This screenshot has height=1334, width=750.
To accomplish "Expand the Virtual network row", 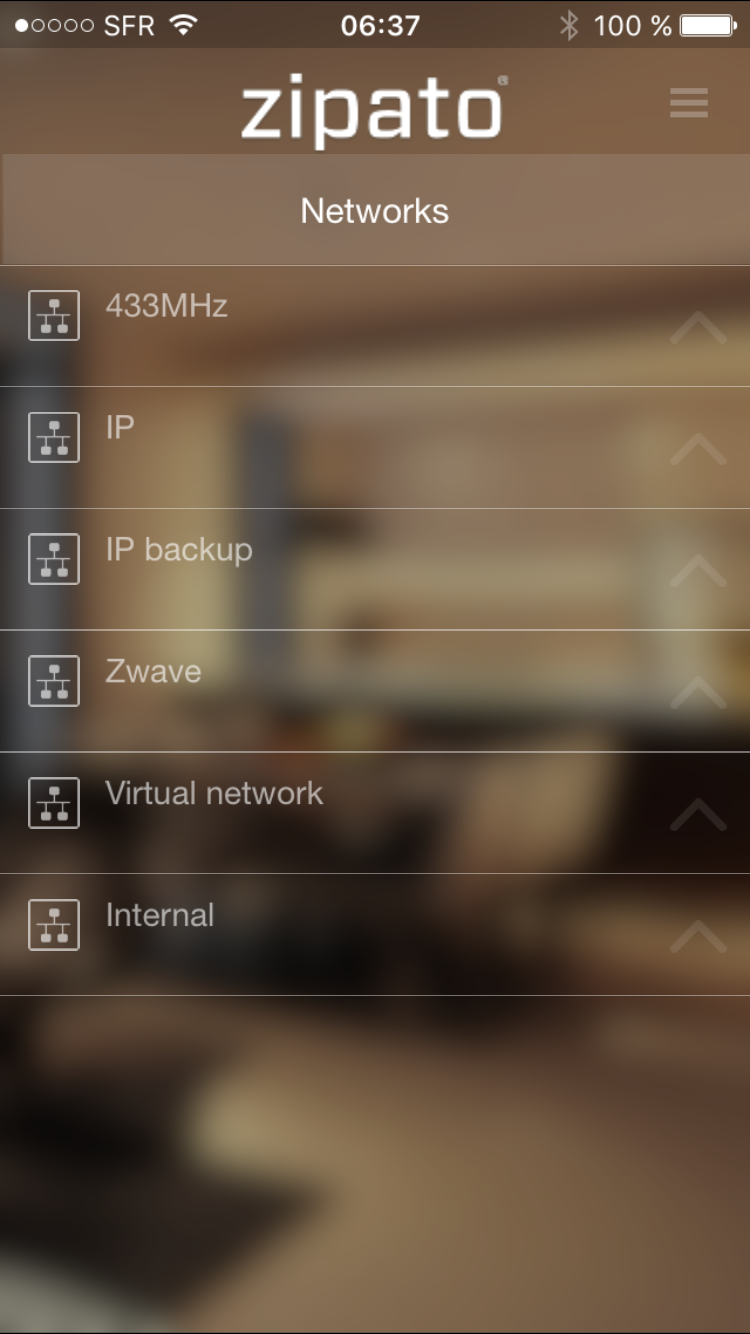I will (x=697, y=815).
